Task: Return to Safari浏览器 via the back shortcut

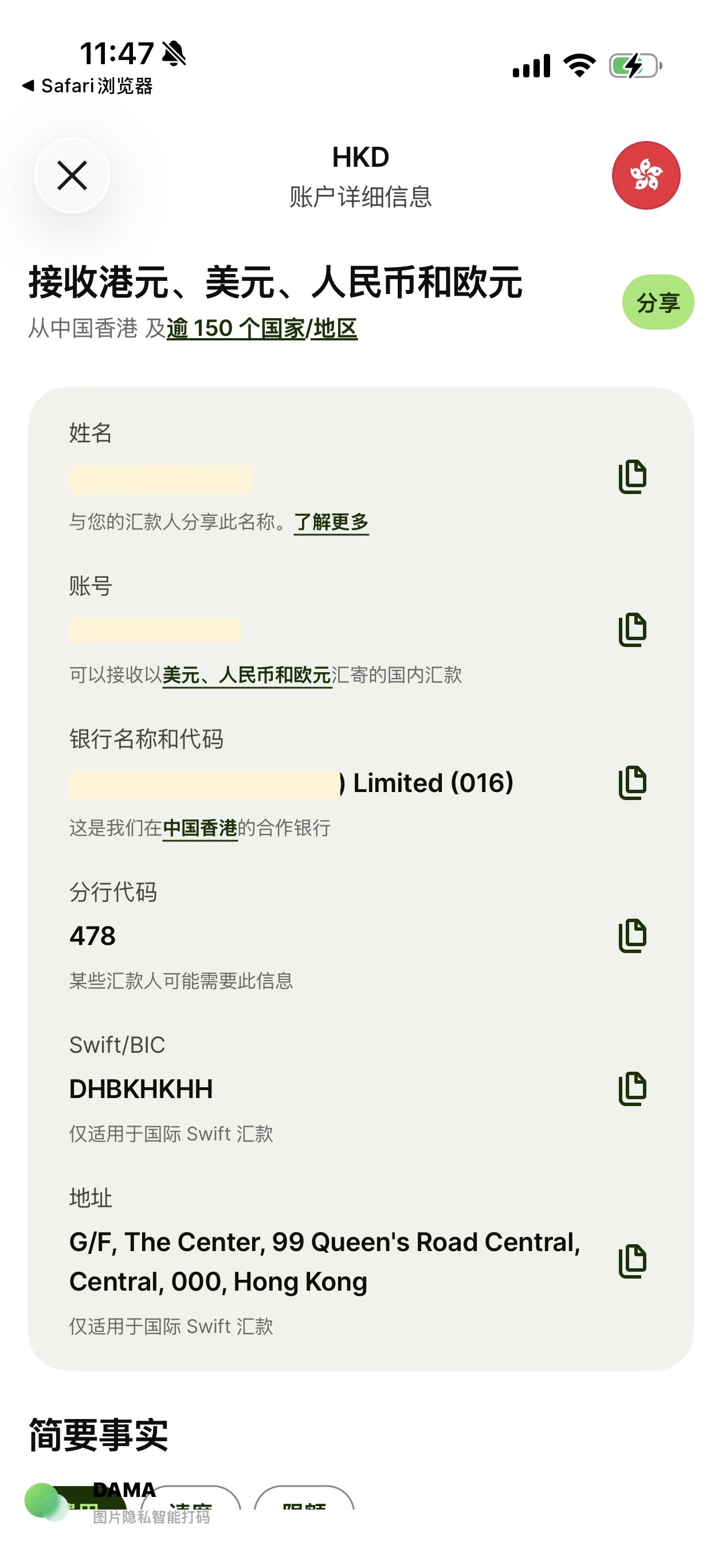Action: coord(87,86)
